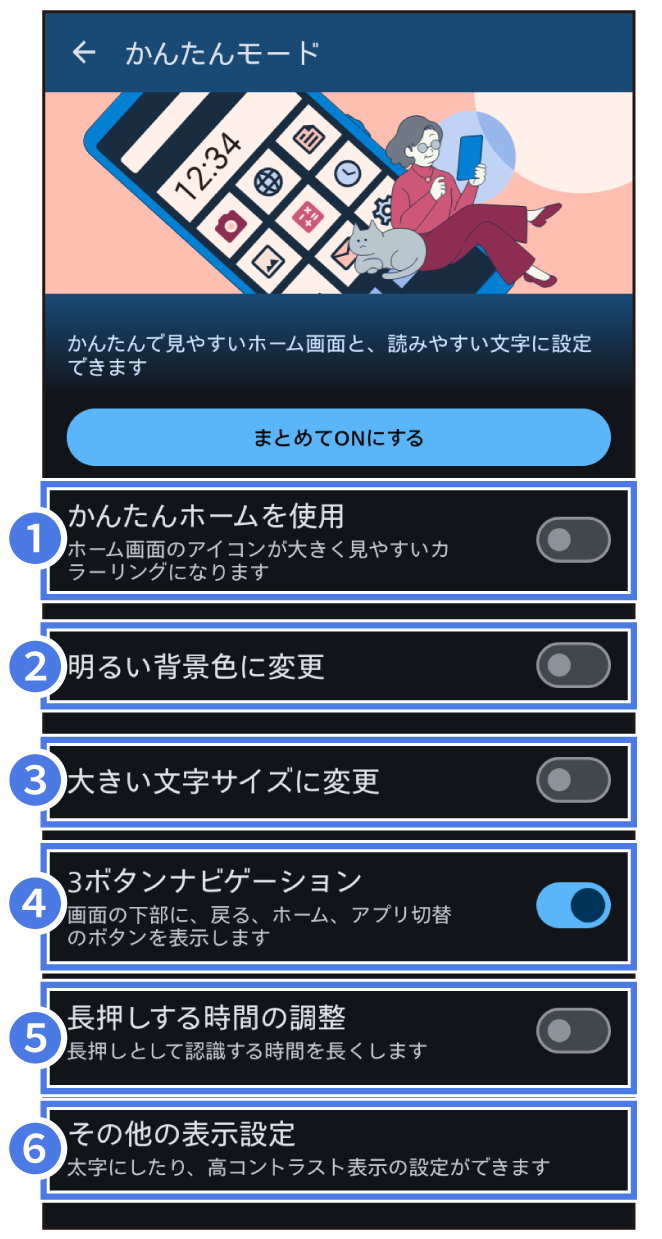Disable 3ボタンナビゲーション switch

click(573, 905)
